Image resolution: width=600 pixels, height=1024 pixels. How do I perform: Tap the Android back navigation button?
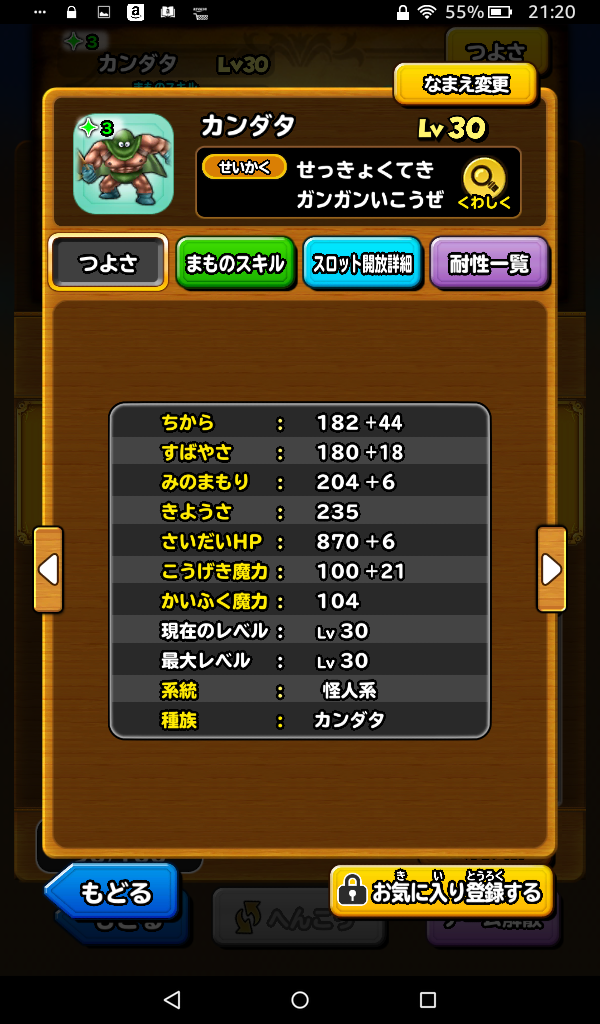[172, 1000]
